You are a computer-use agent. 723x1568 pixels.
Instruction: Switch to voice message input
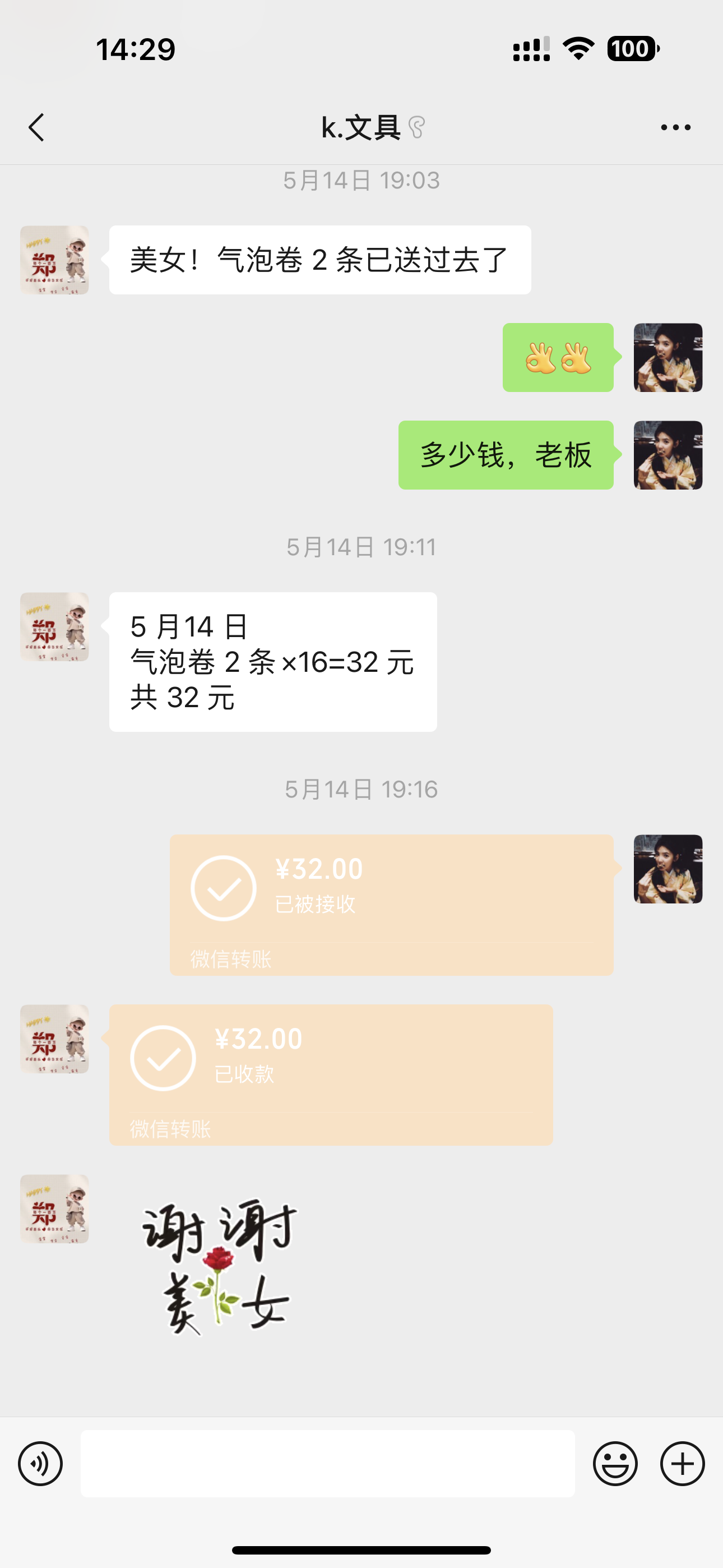point(40,1463)
